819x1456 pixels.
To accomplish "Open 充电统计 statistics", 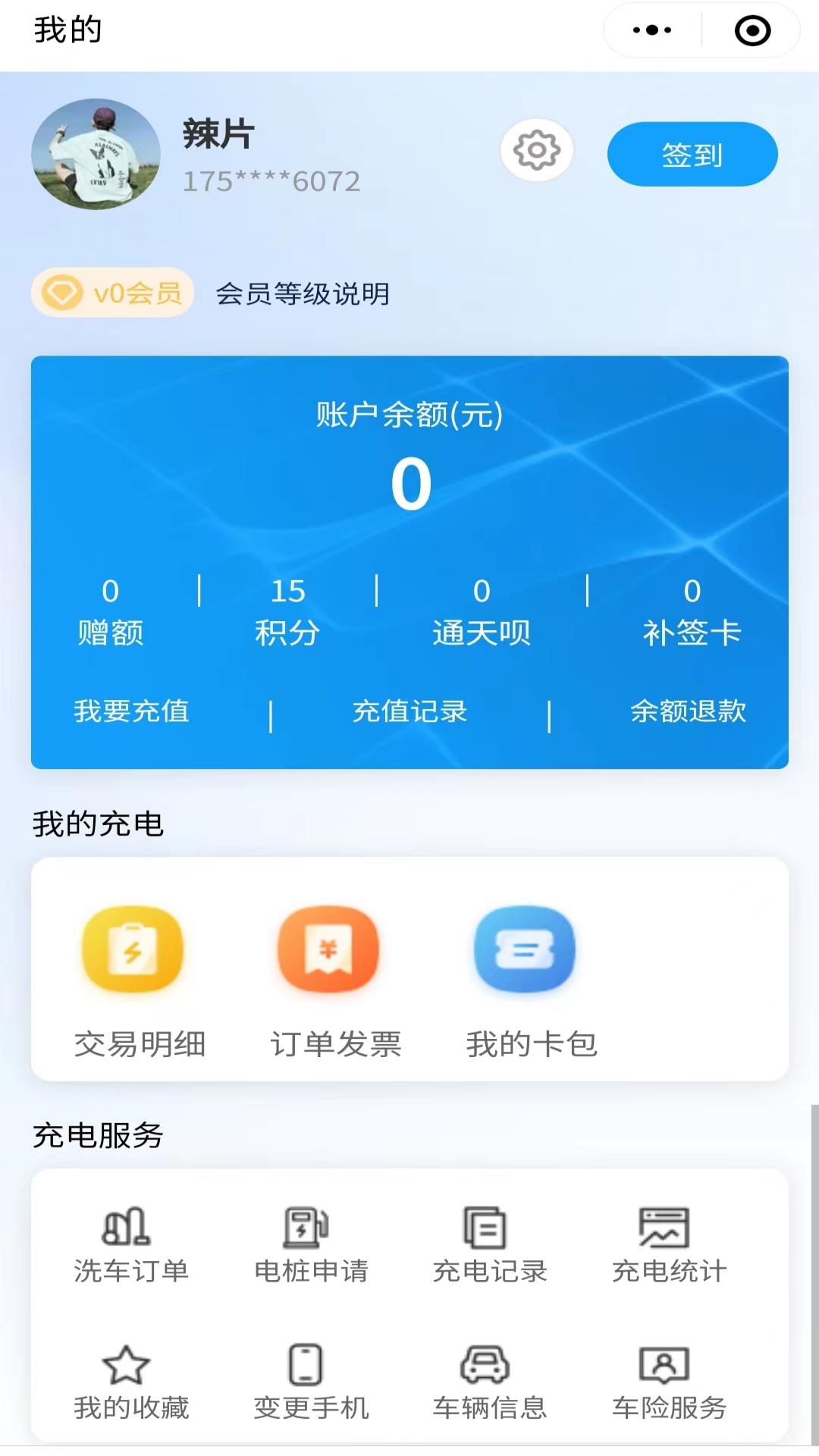I will click(x=669, y=1245).
